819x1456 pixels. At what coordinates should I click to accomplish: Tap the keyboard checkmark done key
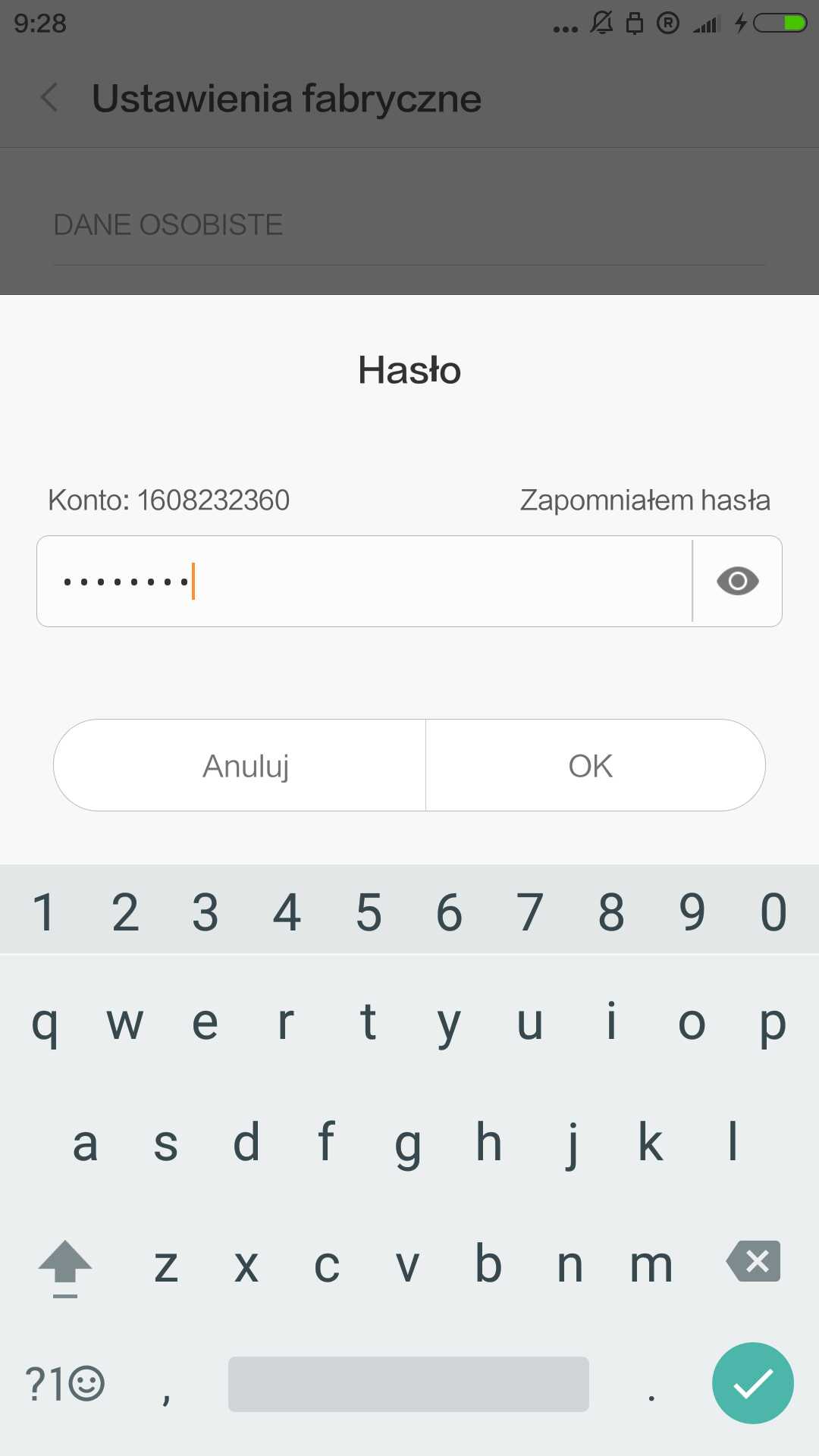[752, 1383]
